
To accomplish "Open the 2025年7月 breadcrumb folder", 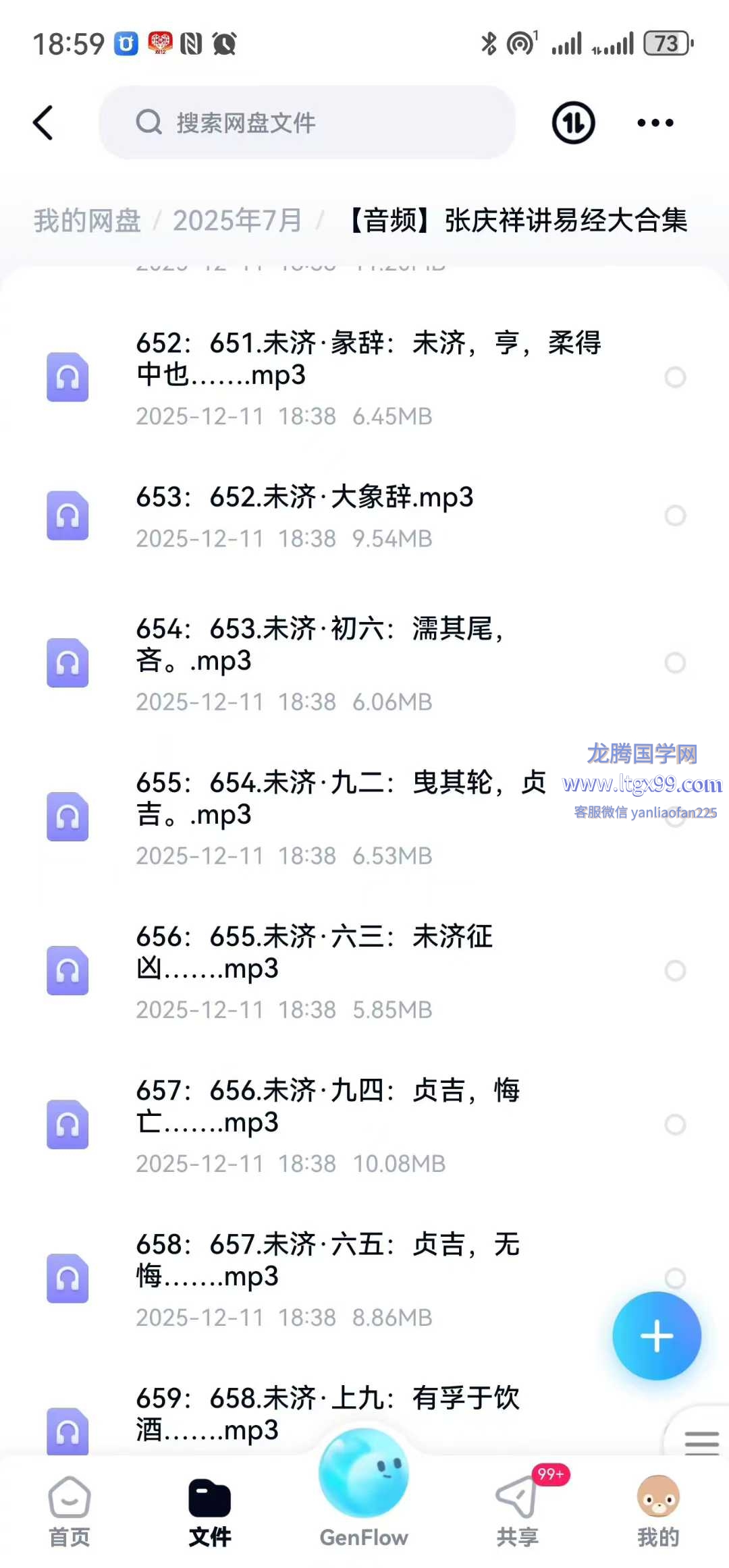I will pos(237,221).
